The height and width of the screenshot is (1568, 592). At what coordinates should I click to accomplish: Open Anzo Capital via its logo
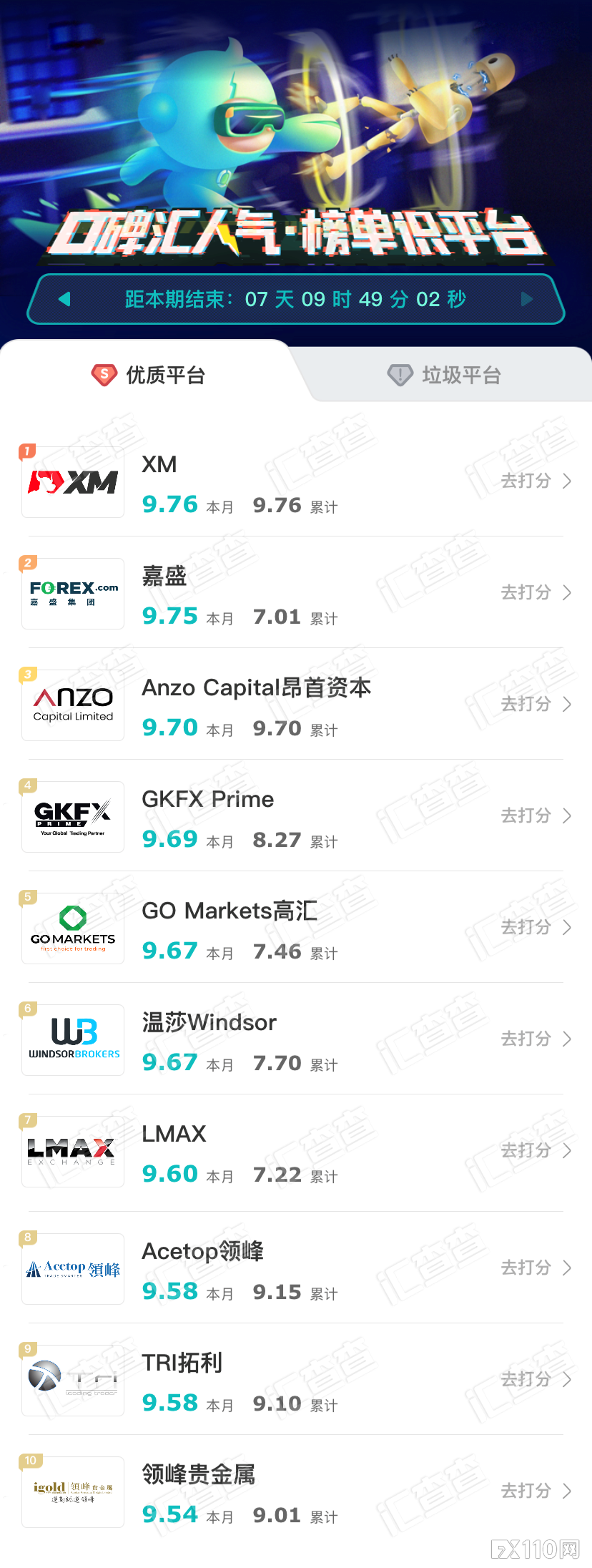click(72, 704)
